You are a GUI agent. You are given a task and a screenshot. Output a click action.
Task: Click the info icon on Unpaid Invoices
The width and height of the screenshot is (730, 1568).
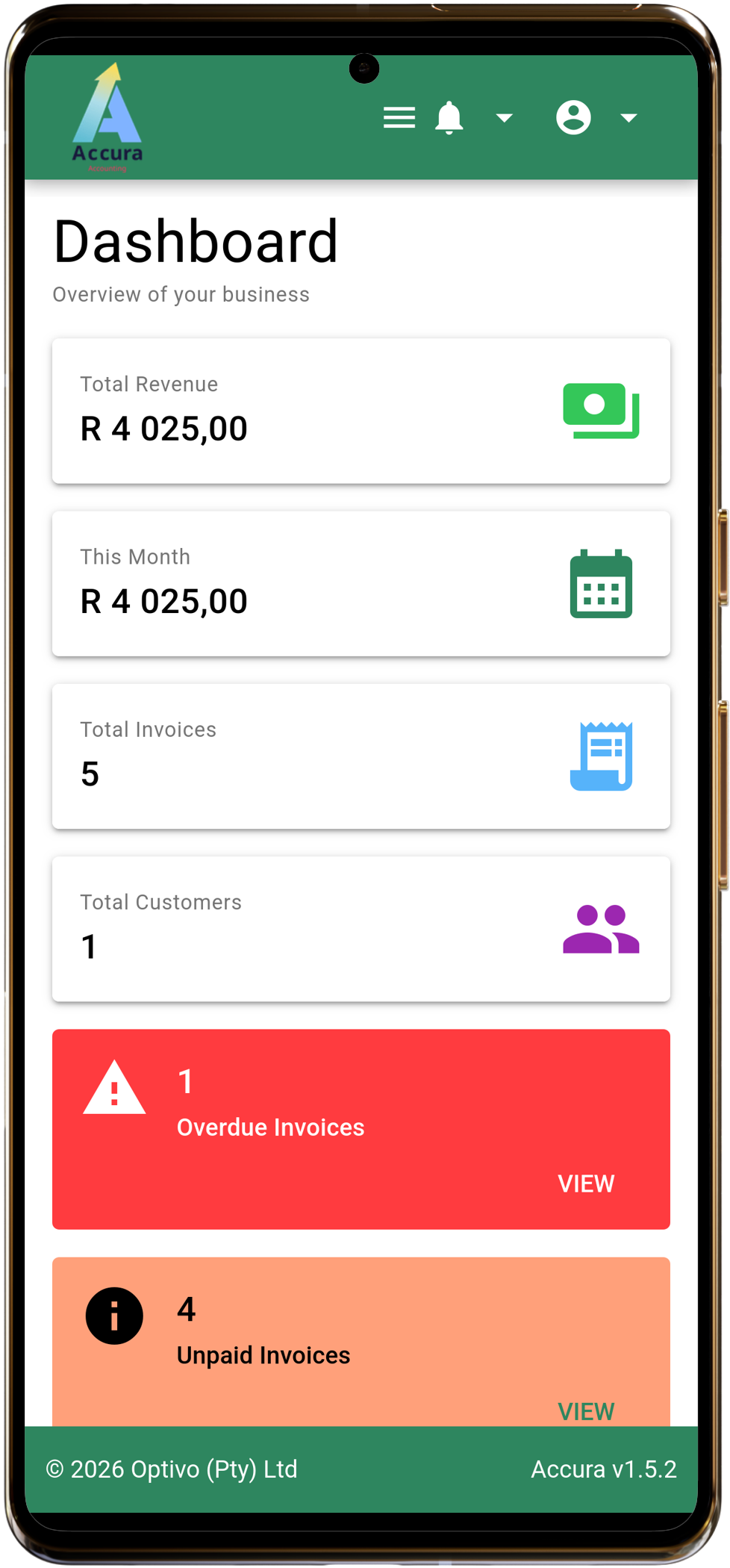point(113,1316)
